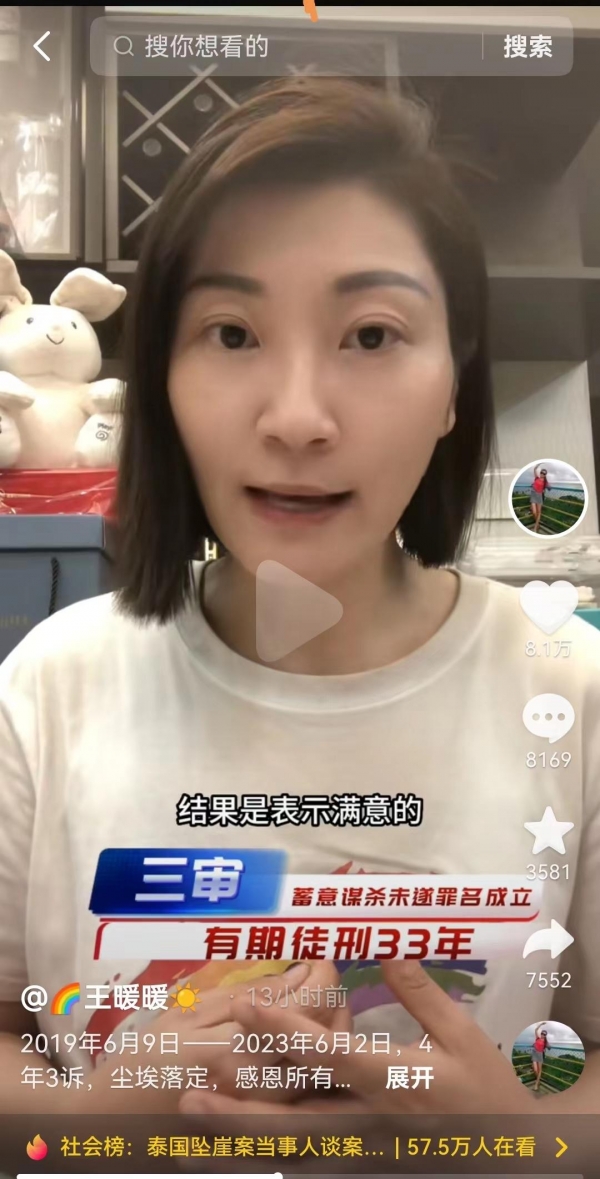Open the 社会榜 trending topic banner
600x1179 pixels.
(x=298, y=1146)
